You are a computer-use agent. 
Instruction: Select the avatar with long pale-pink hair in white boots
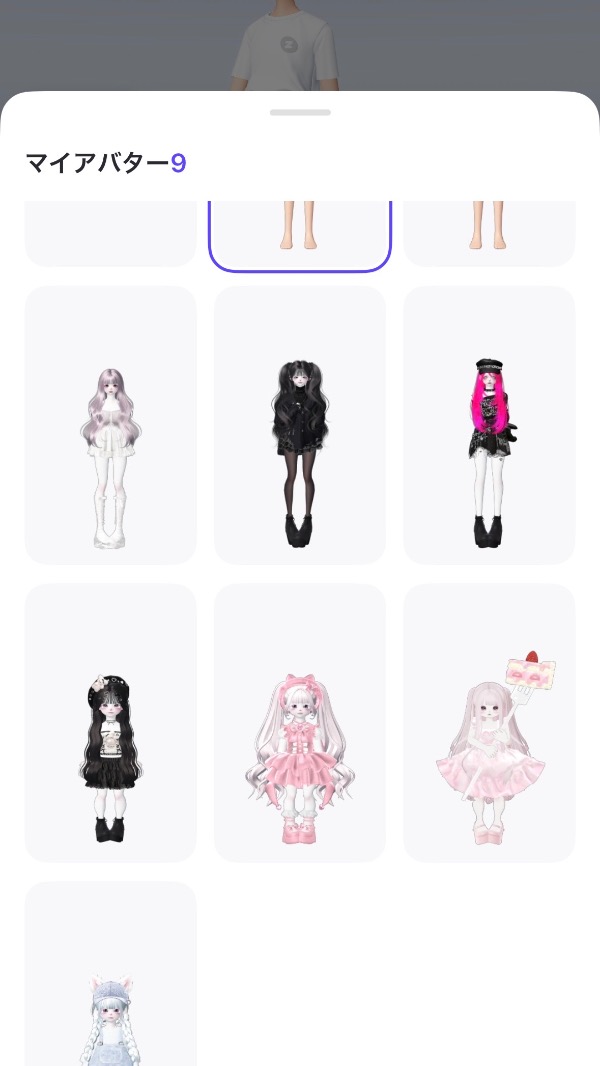click(x=110, y=425)
